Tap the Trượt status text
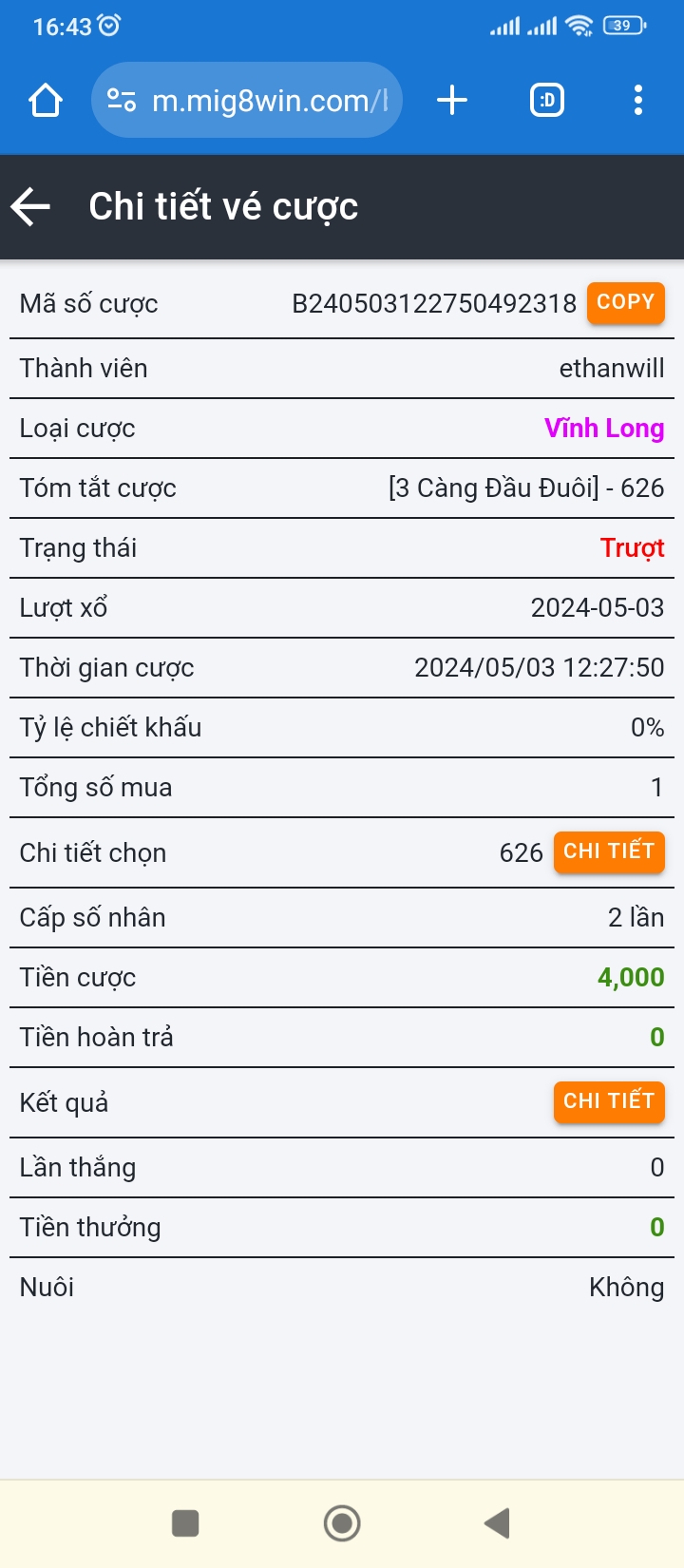The height and width of the screenshot is (1568, 684). pyautogui.click(x=632, y=547)
